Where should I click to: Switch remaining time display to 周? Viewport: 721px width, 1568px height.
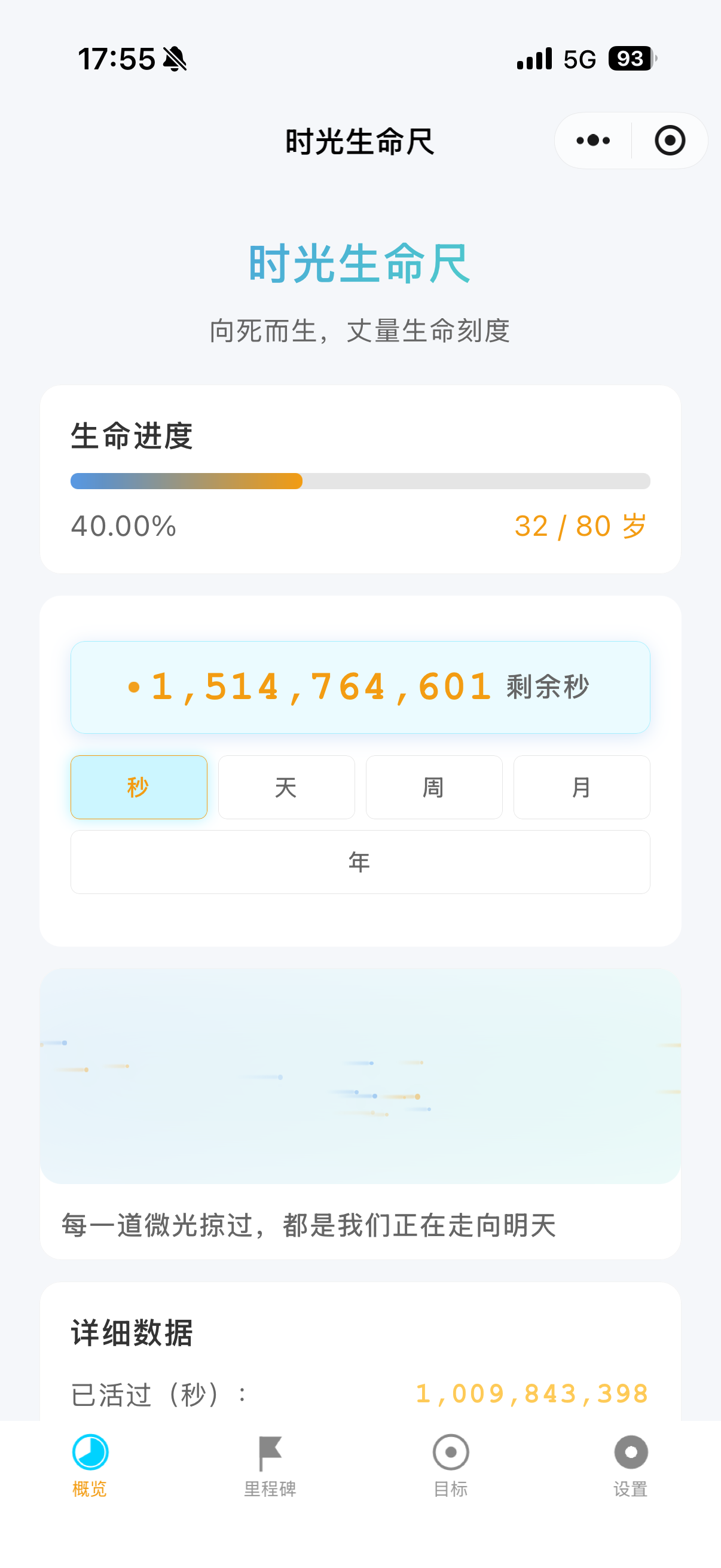(434, 788)
